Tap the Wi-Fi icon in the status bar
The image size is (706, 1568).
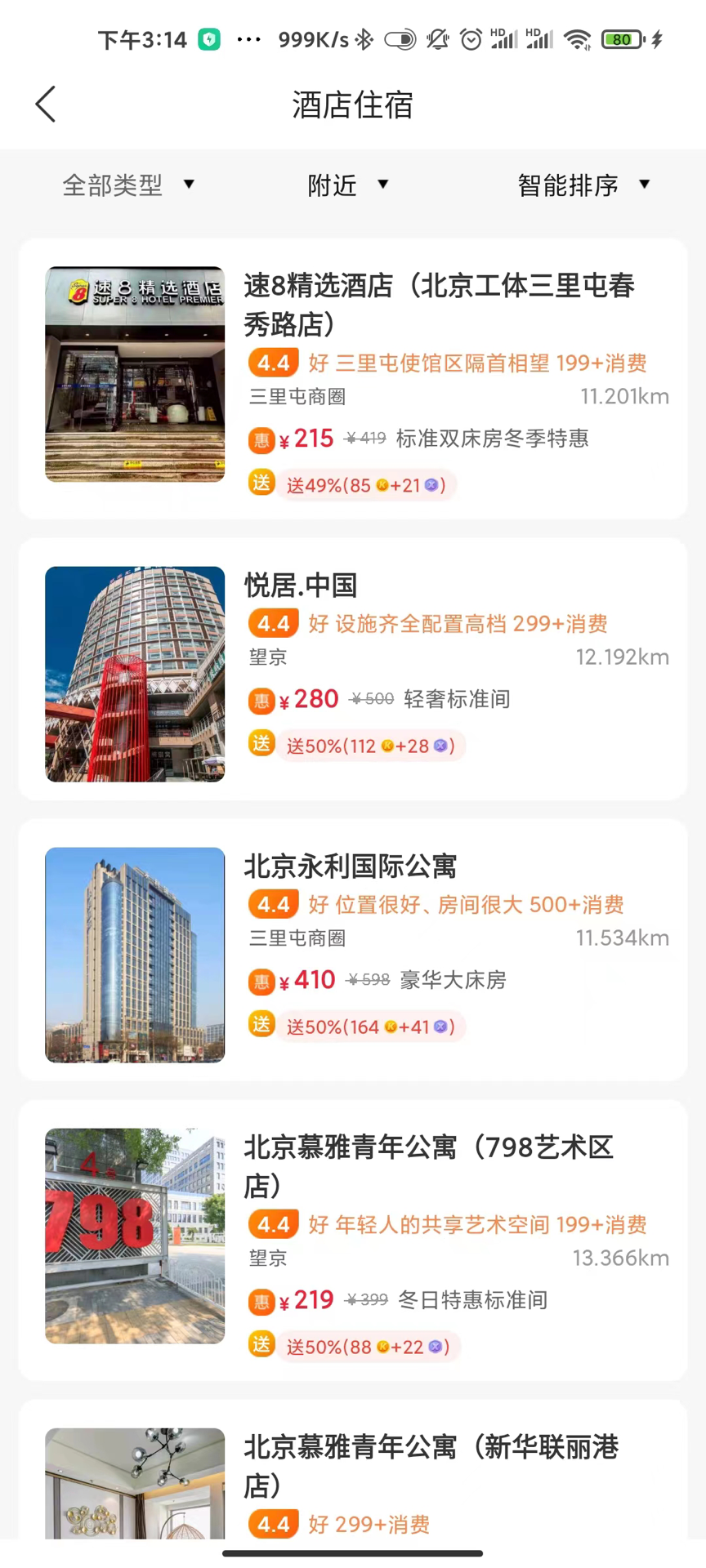(577, 38)
